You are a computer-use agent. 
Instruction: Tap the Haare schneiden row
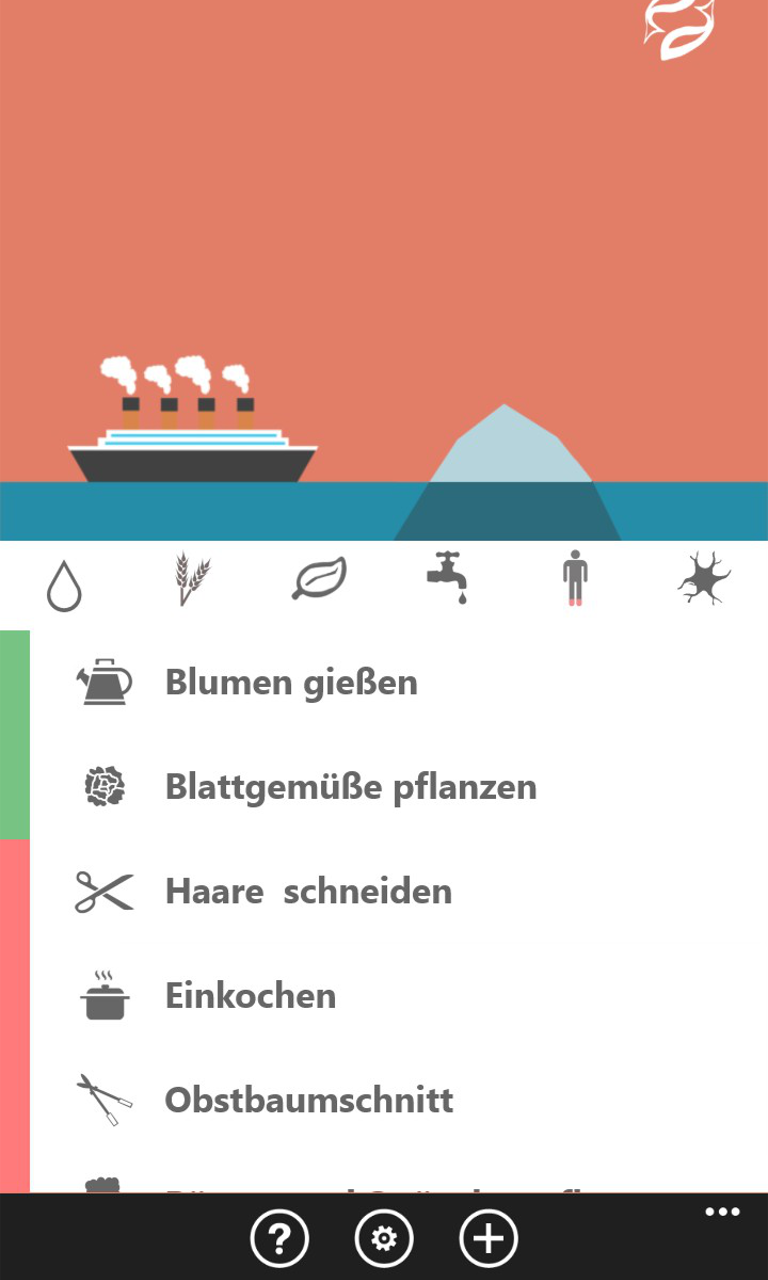(399, 891)
